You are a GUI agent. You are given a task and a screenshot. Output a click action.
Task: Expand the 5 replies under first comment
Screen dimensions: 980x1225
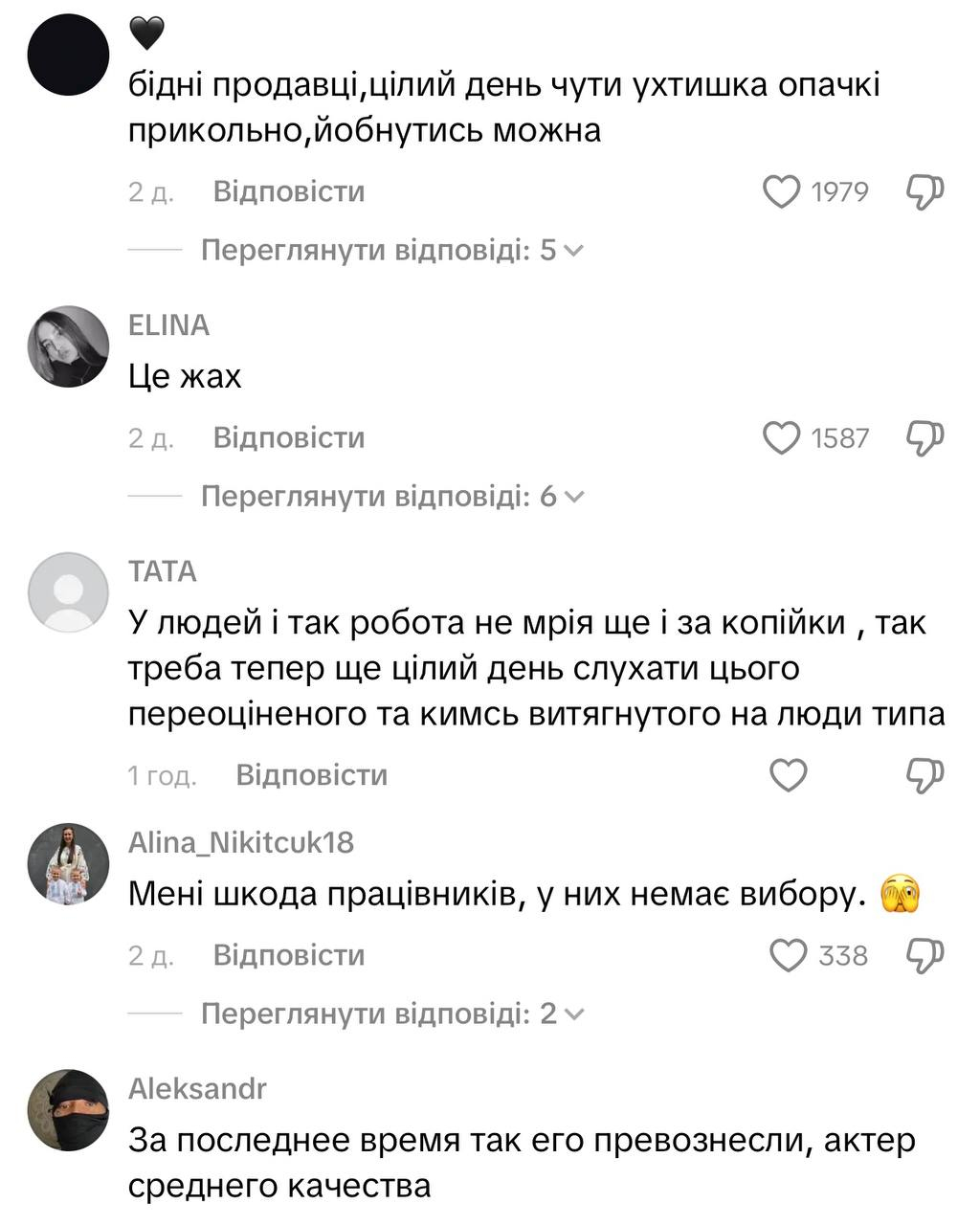point(391,251)
